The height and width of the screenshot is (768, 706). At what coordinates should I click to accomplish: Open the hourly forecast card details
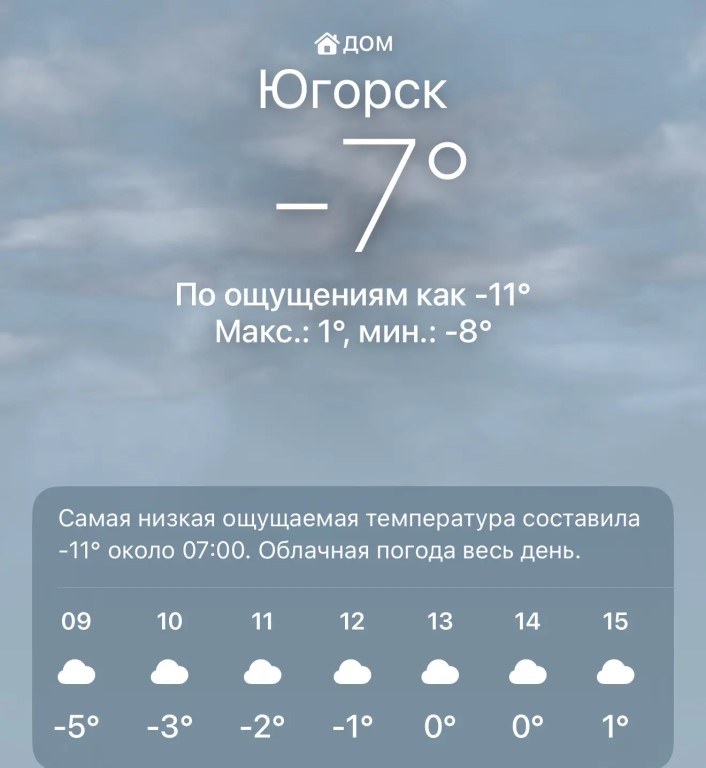(352, 536)
